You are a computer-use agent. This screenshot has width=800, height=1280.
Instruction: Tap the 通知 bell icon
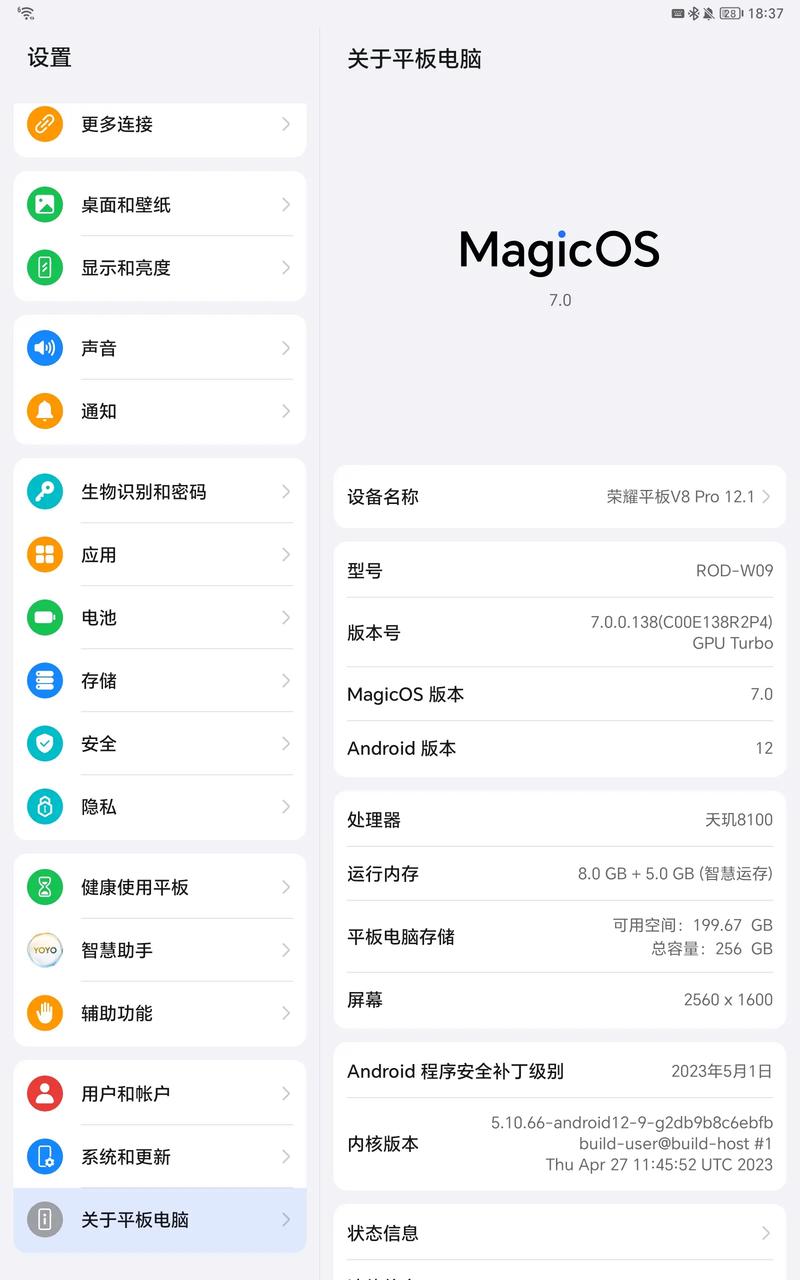[x=44, y=411]
